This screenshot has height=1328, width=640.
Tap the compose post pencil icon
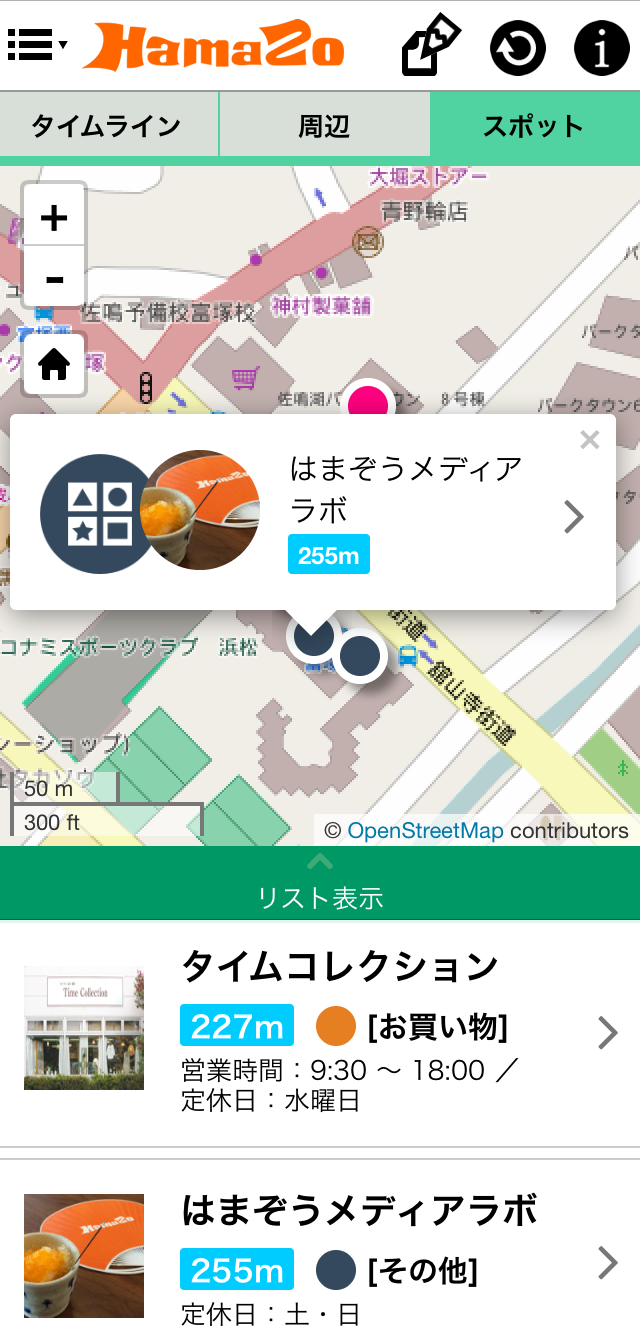point(430,46)
